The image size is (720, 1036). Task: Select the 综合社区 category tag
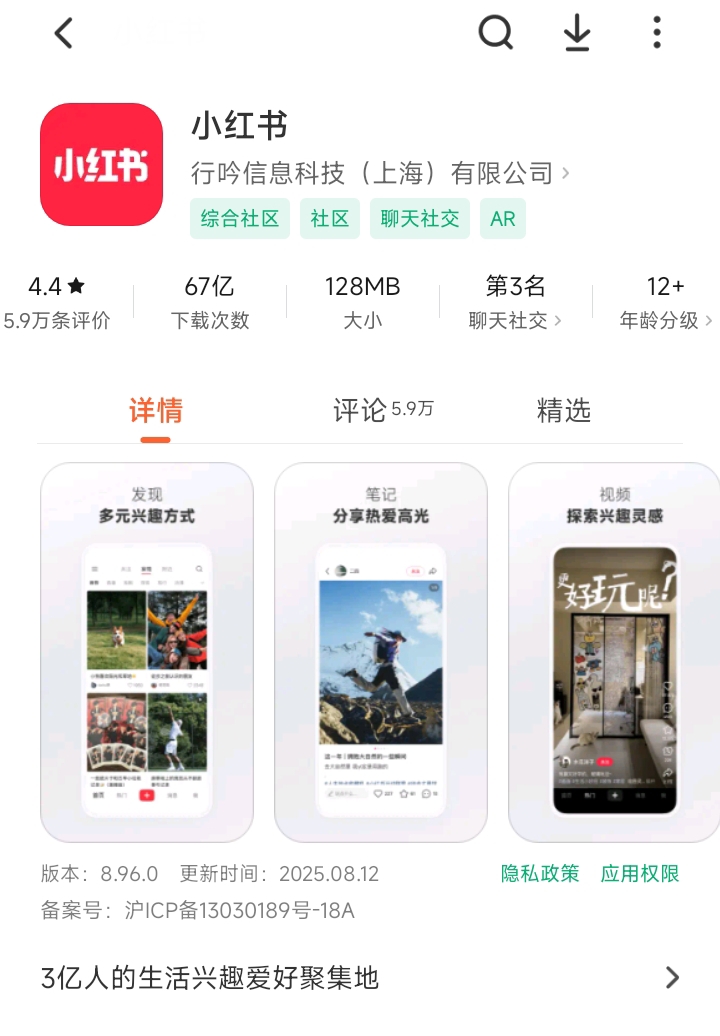coord(240,218)
